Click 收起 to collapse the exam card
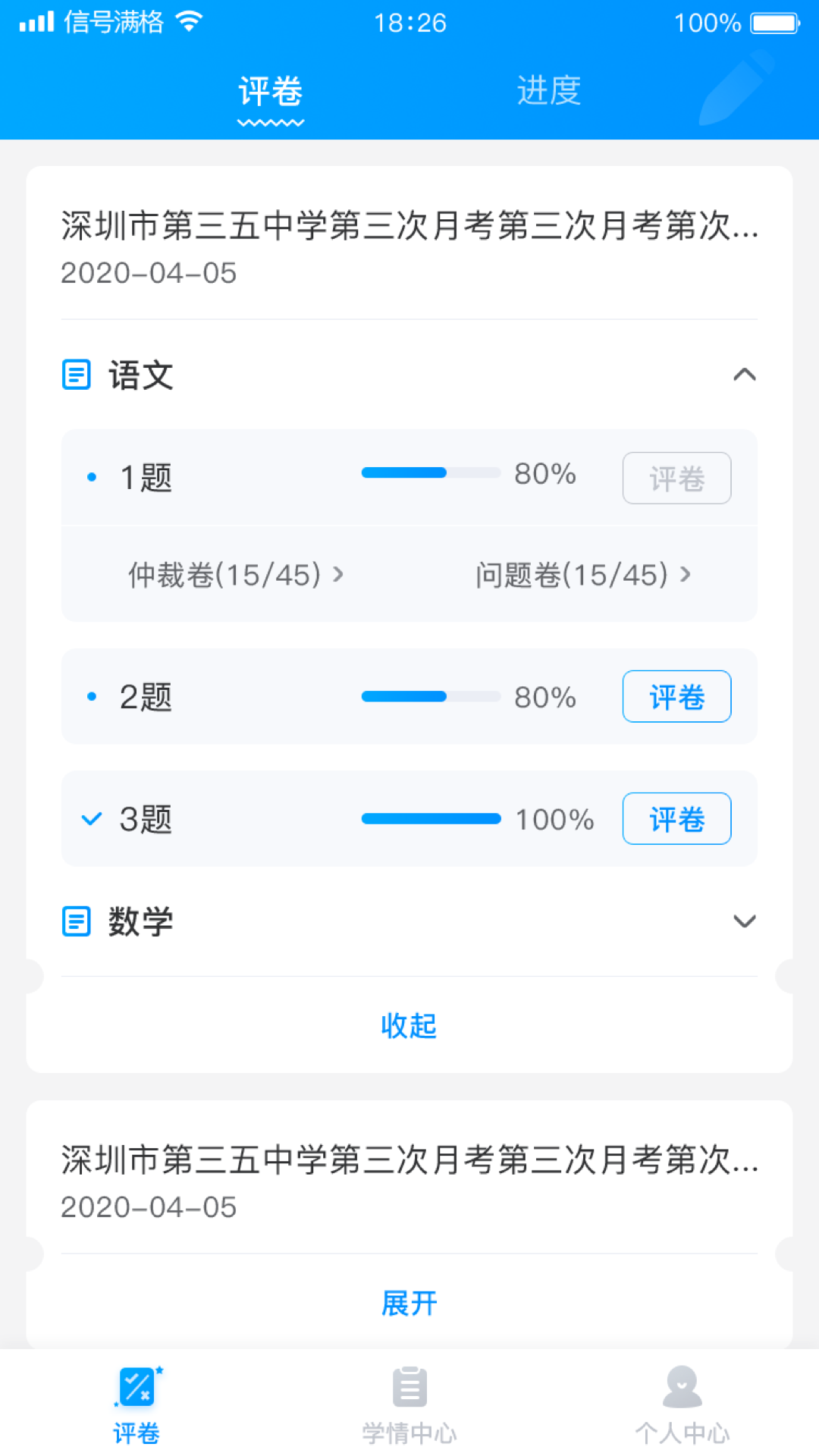This screenshot has width=819, height=1456. click(409, 1026)
